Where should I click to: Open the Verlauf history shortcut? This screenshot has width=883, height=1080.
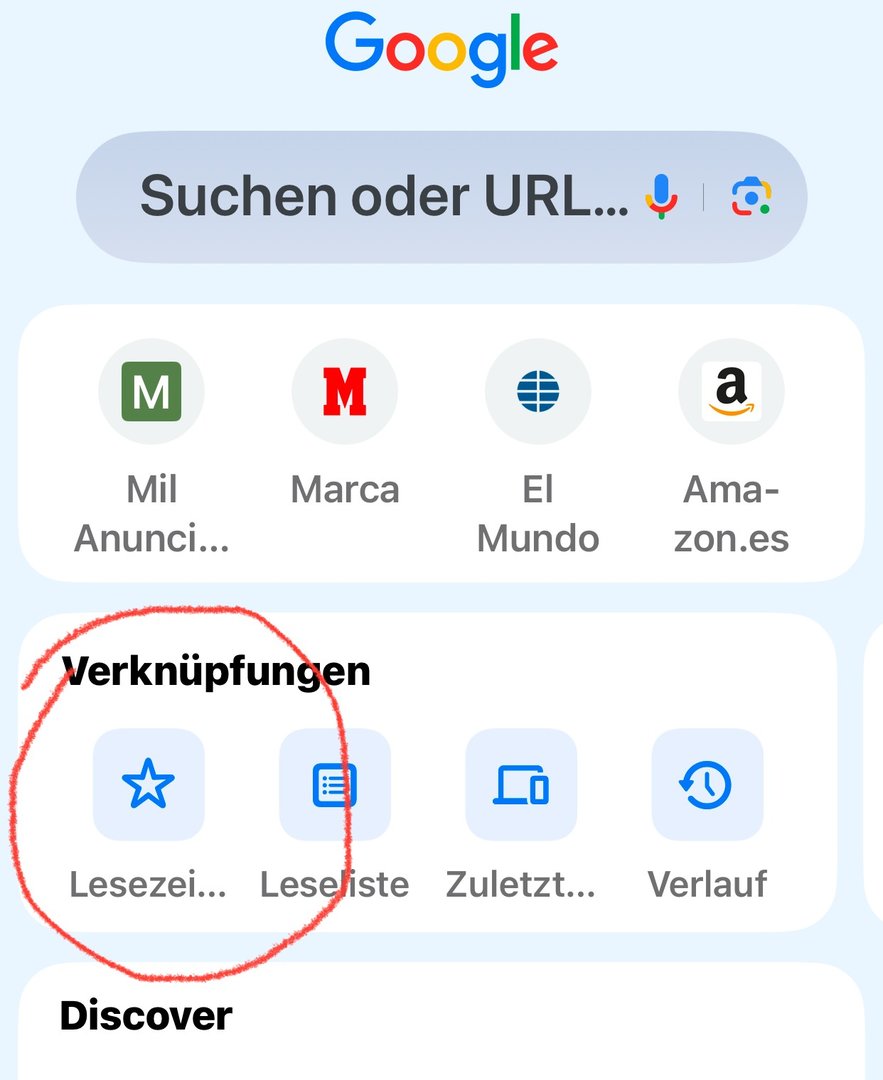coord(707,785)
